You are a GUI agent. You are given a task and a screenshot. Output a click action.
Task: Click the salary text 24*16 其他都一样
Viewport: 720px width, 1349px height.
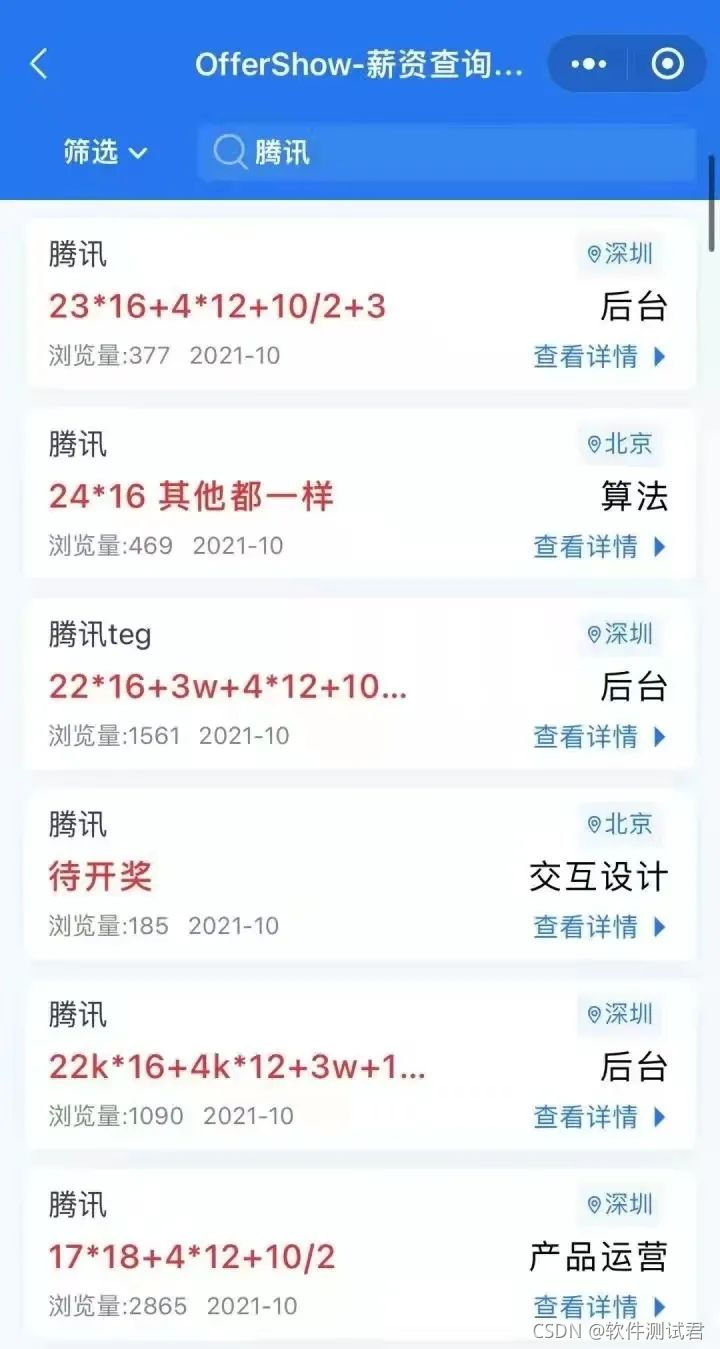tap(192, 496)
